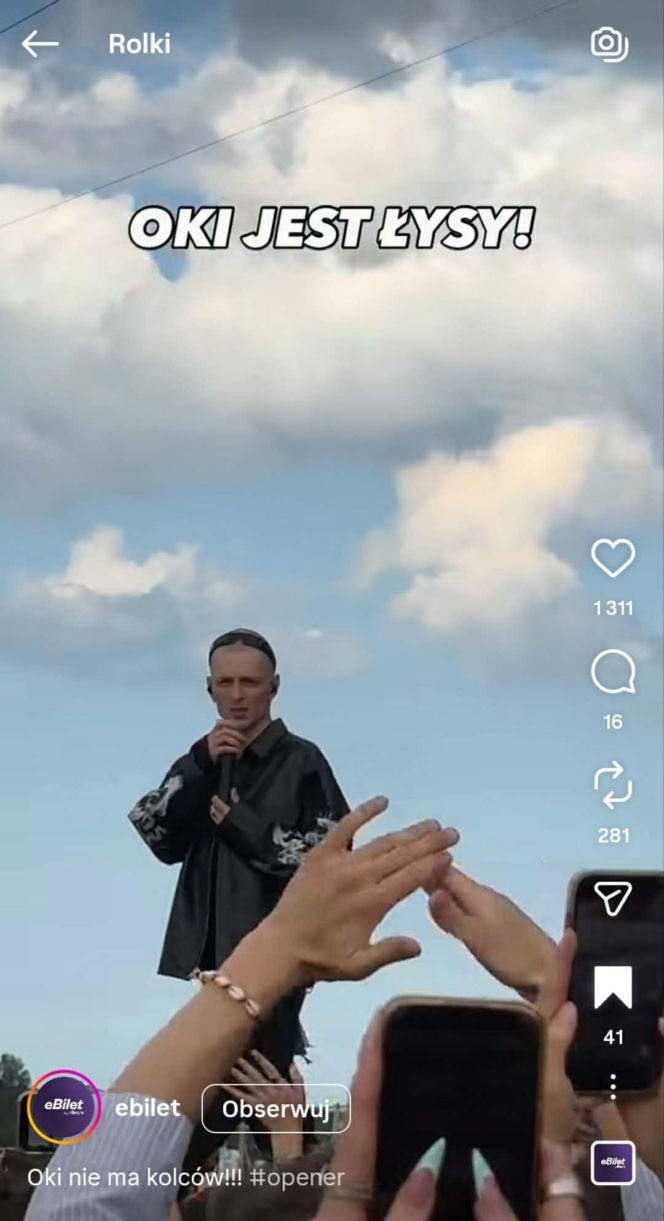Tap the Obserwuj button to follow ebilet

pos(276,1109)
